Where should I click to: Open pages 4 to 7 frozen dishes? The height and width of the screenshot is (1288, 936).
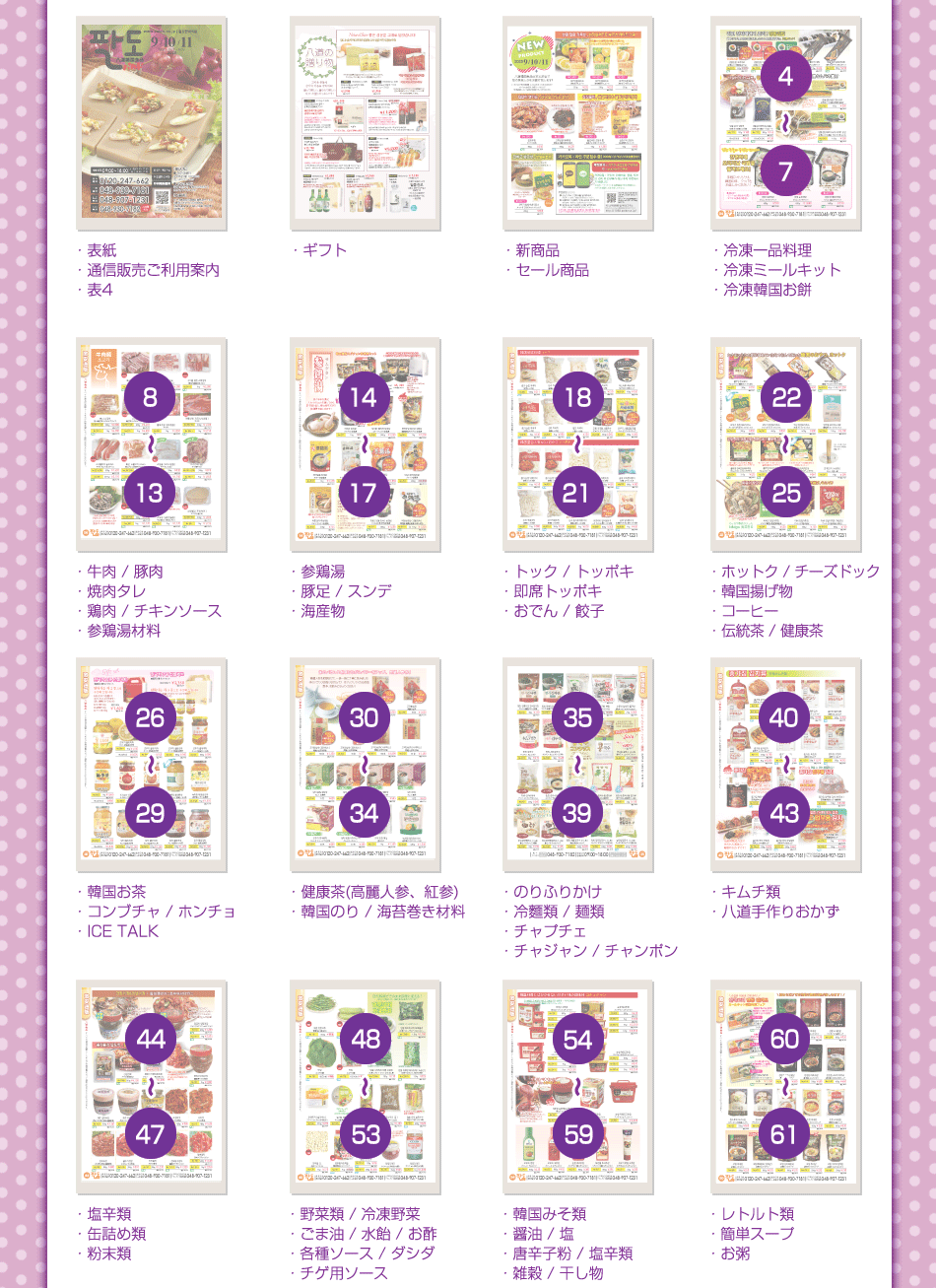(785, 123)
